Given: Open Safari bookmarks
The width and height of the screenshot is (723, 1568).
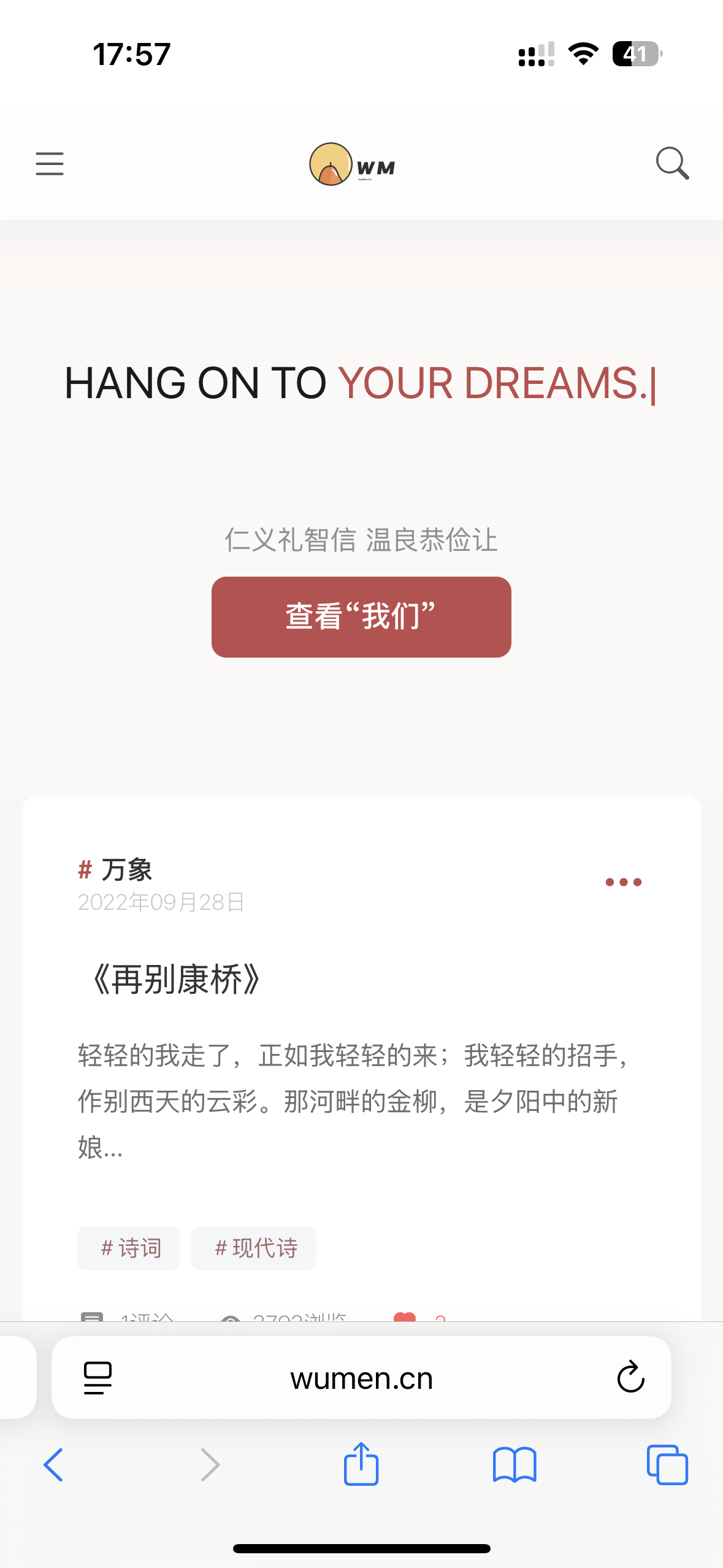Looking at the screenshot, I should point(515,1465).
